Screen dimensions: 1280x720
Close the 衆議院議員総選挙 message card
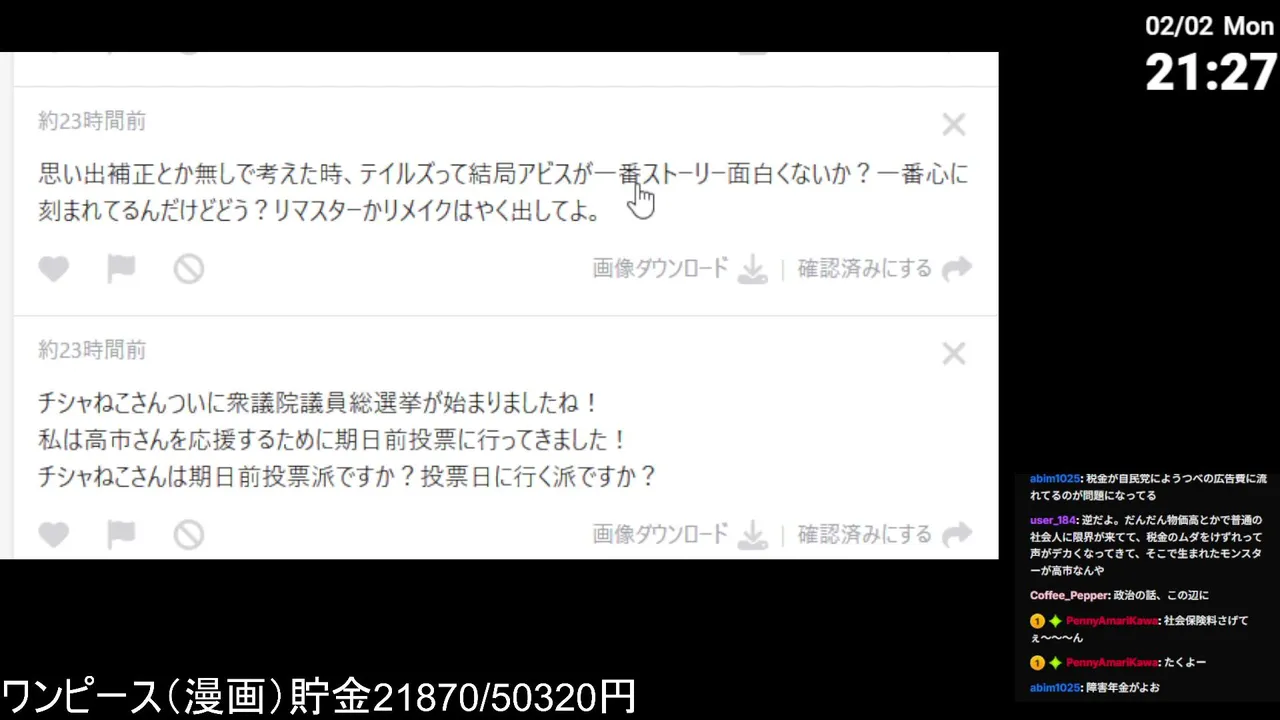coord(953,353)
